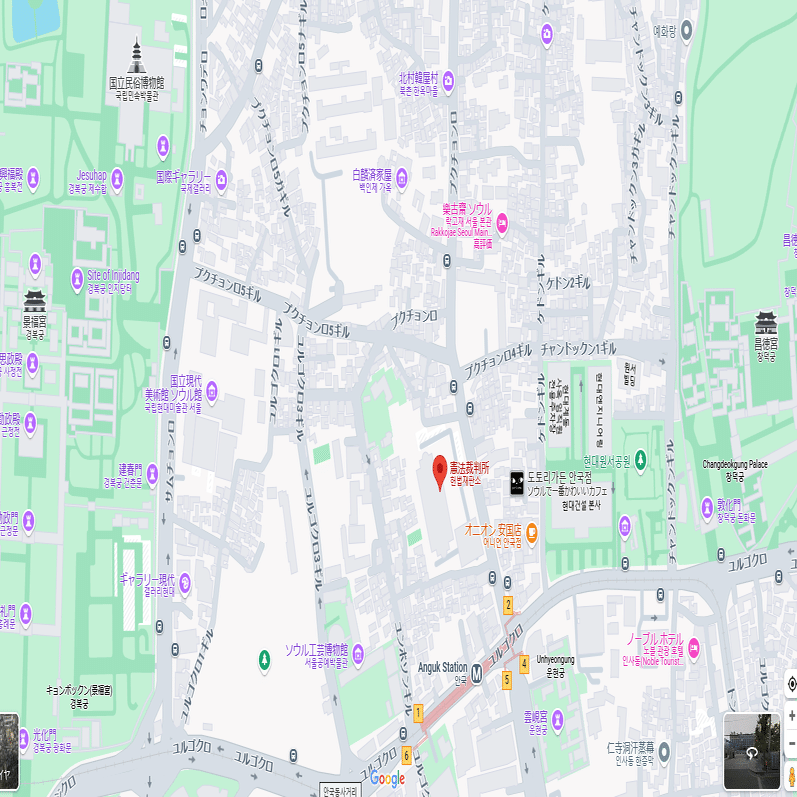Tap the Pegman Street View icon
Viewport: 797px width, 797px height.
click(791, 776)
